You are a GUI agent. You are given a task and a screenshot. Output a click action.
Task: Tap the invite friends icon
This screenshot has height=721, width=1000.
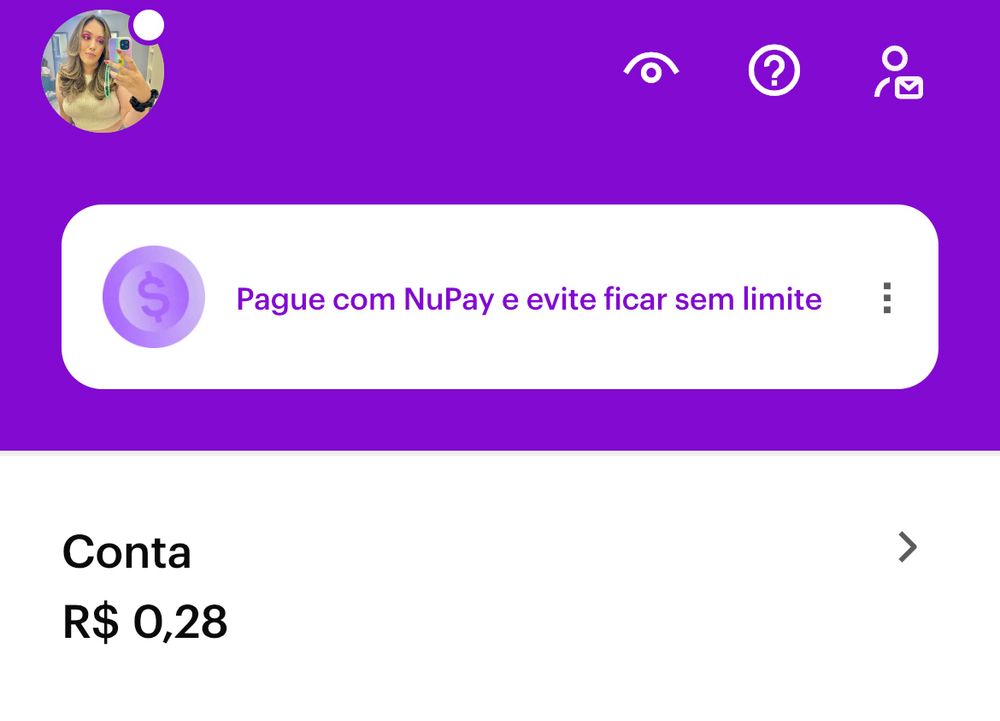coord(898,73)
